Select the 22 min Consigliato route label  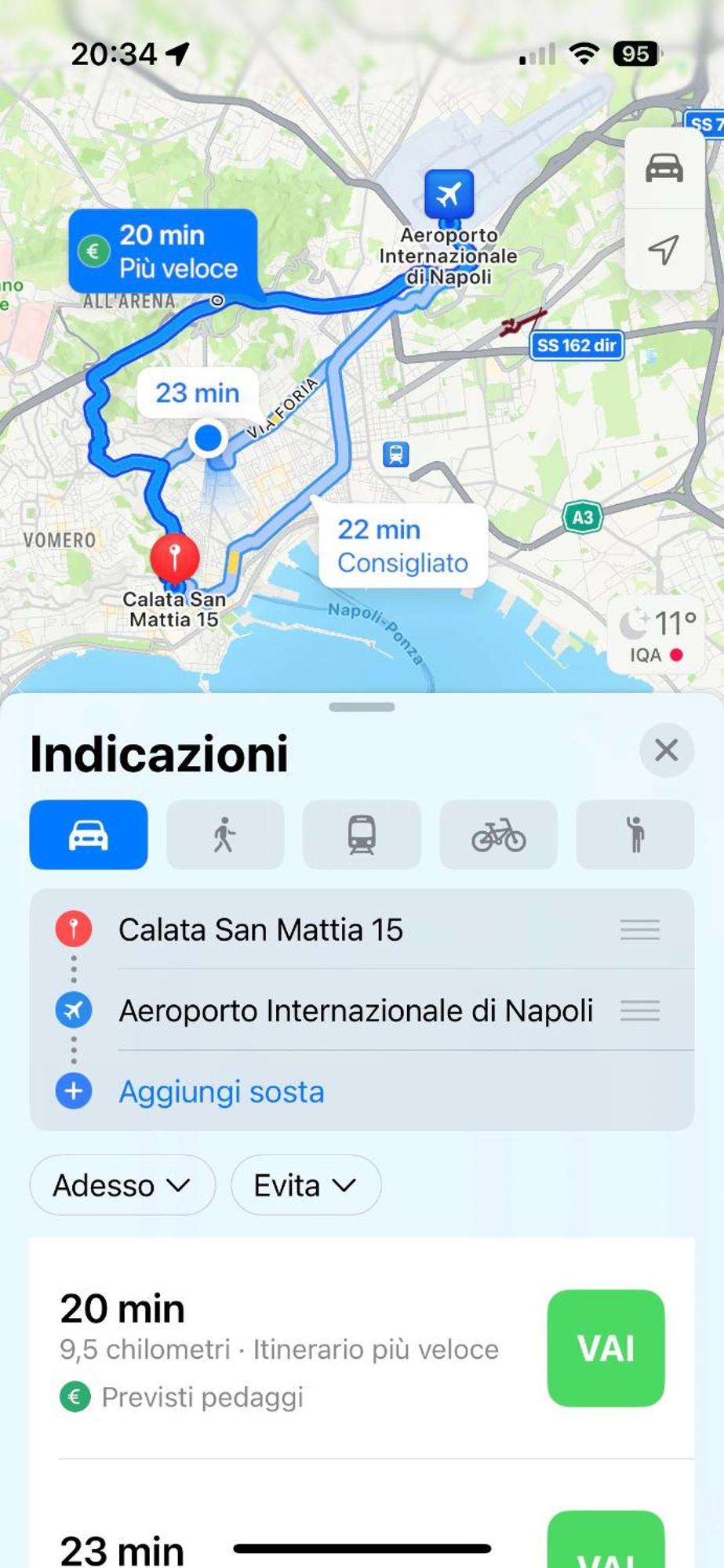tap(402, 546)
